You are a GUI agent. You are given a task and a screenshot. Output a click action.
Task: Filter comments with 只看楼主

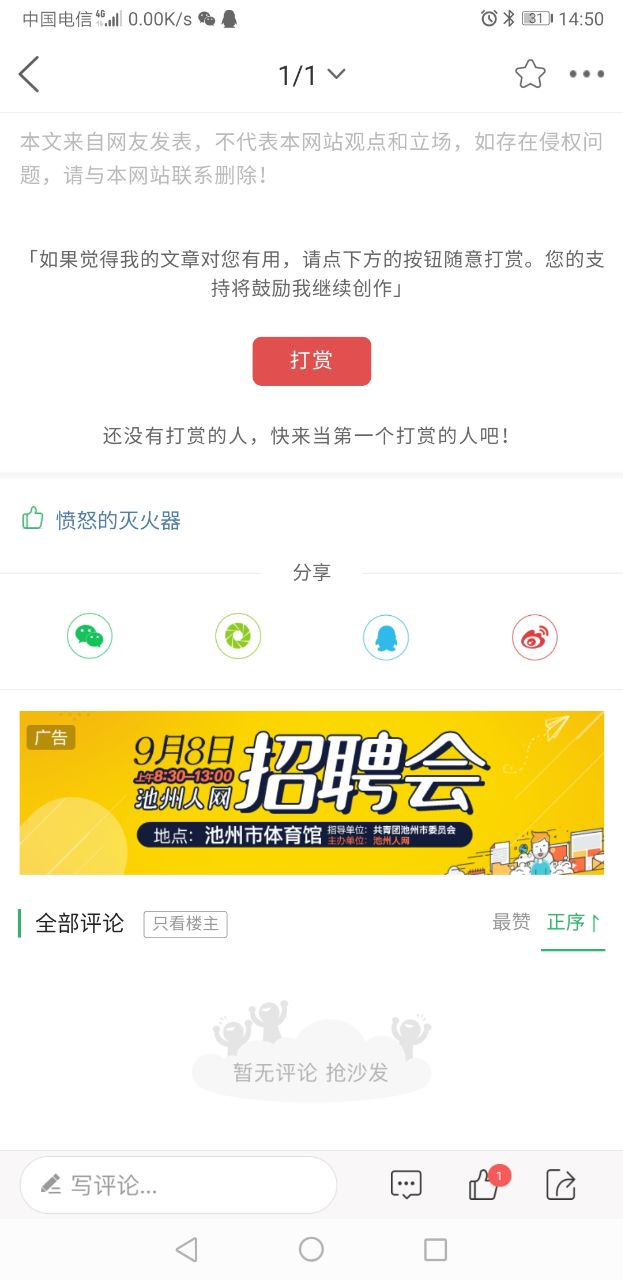185,924
